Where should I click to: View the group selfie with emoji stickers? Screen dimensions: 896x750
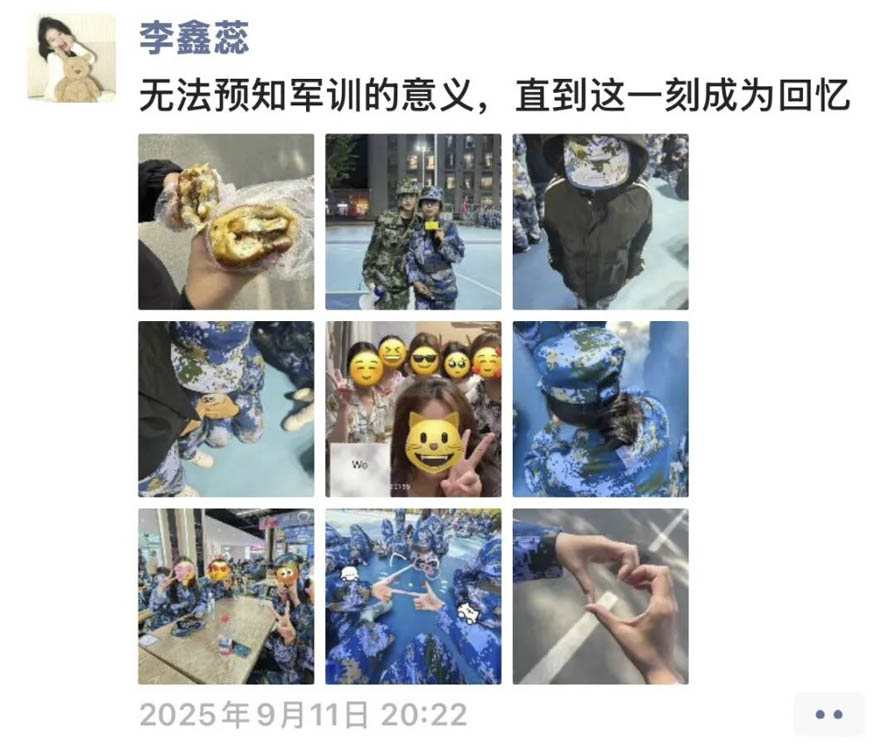click(413, 409)
